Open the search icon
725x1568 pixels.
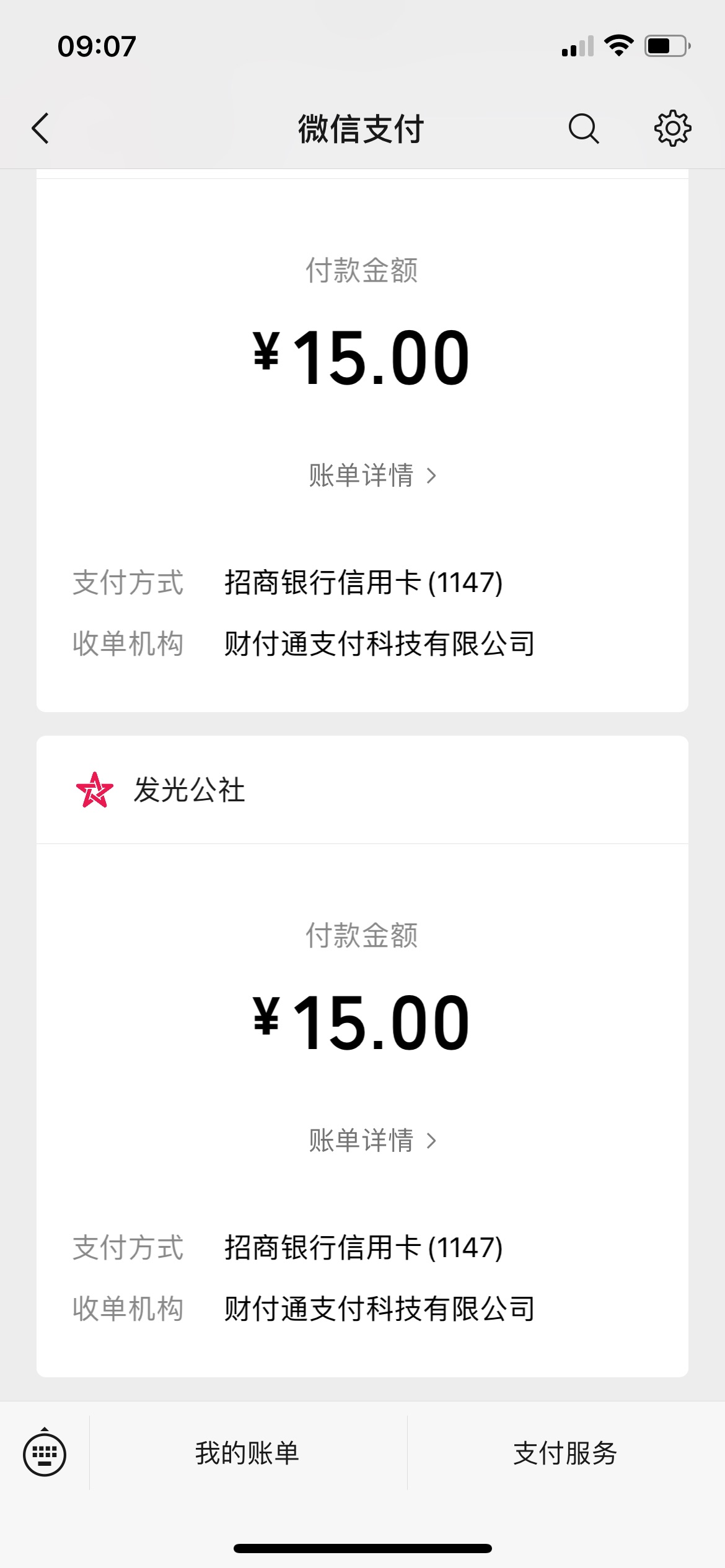coord(583,129)
